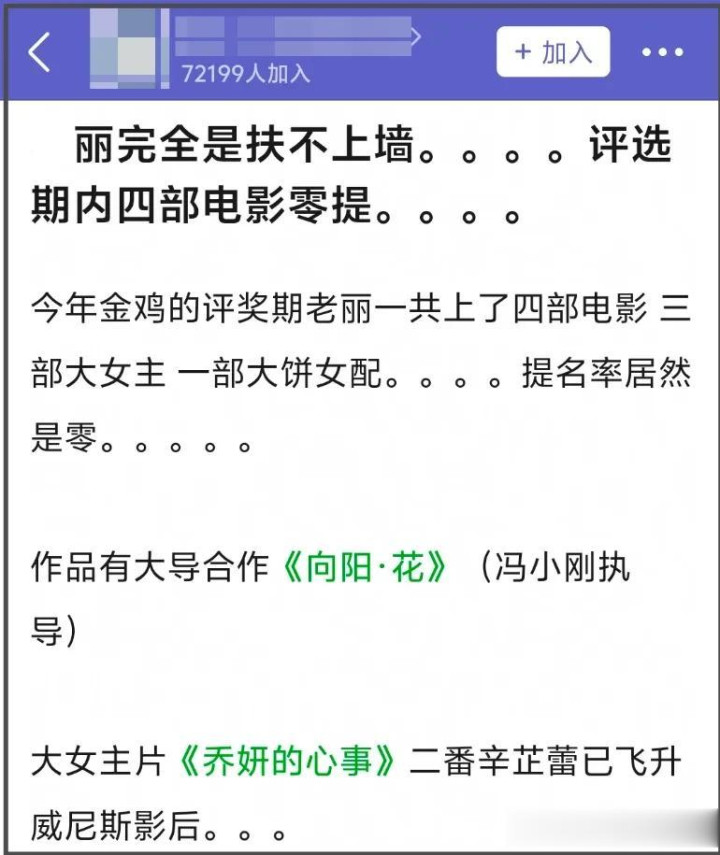Image resolution: width=720 pixels, height=855 pixels.
Task: Open the three-dot overflow menu
Action: pos(662,52)
